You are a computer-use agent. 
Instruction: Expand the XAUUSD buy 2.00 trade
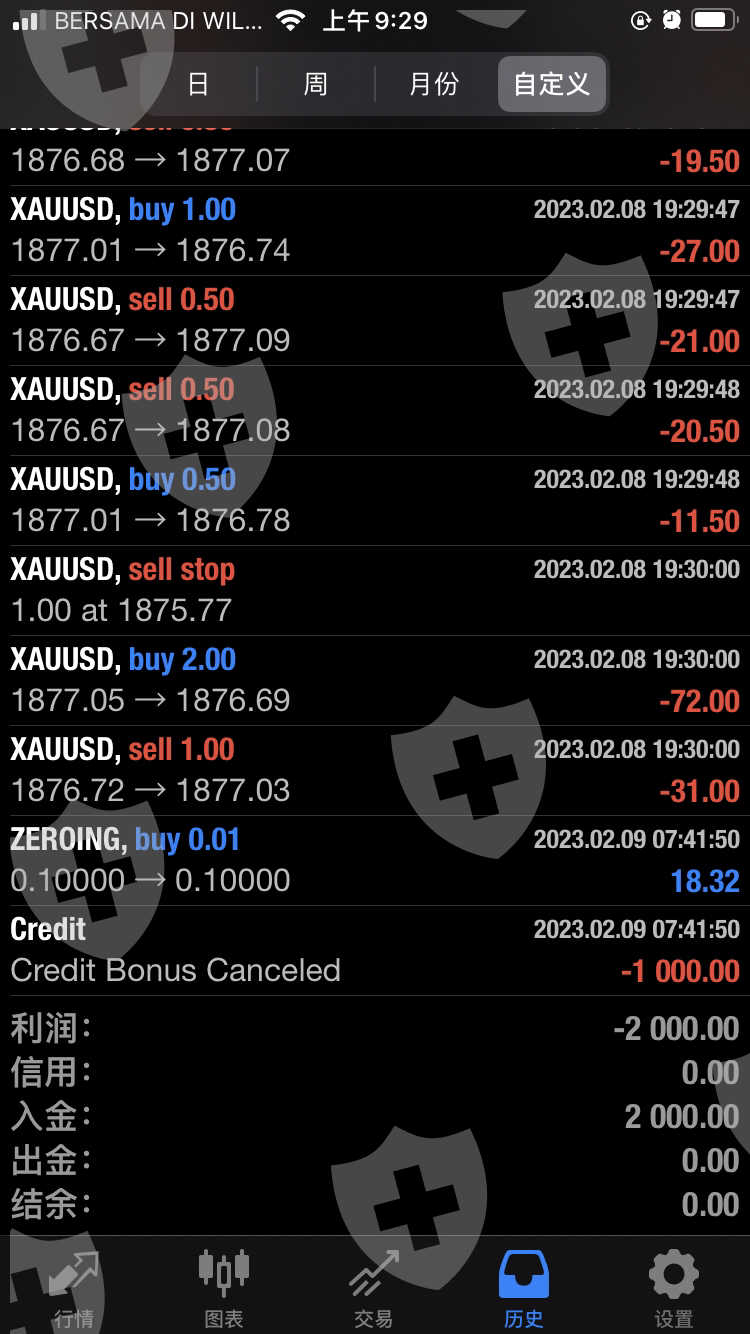tap(375, 680)
